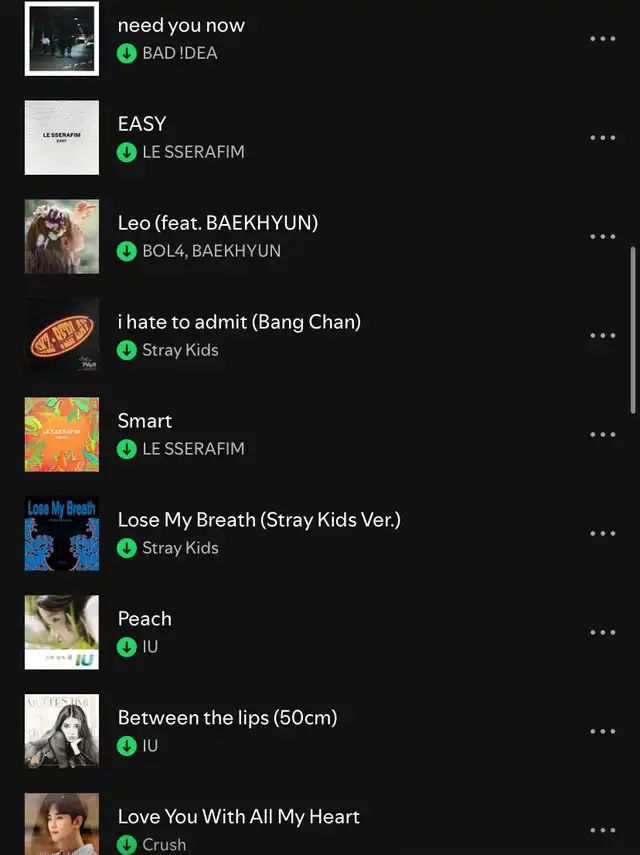Show more options for Peach

[x=602, y=633]
